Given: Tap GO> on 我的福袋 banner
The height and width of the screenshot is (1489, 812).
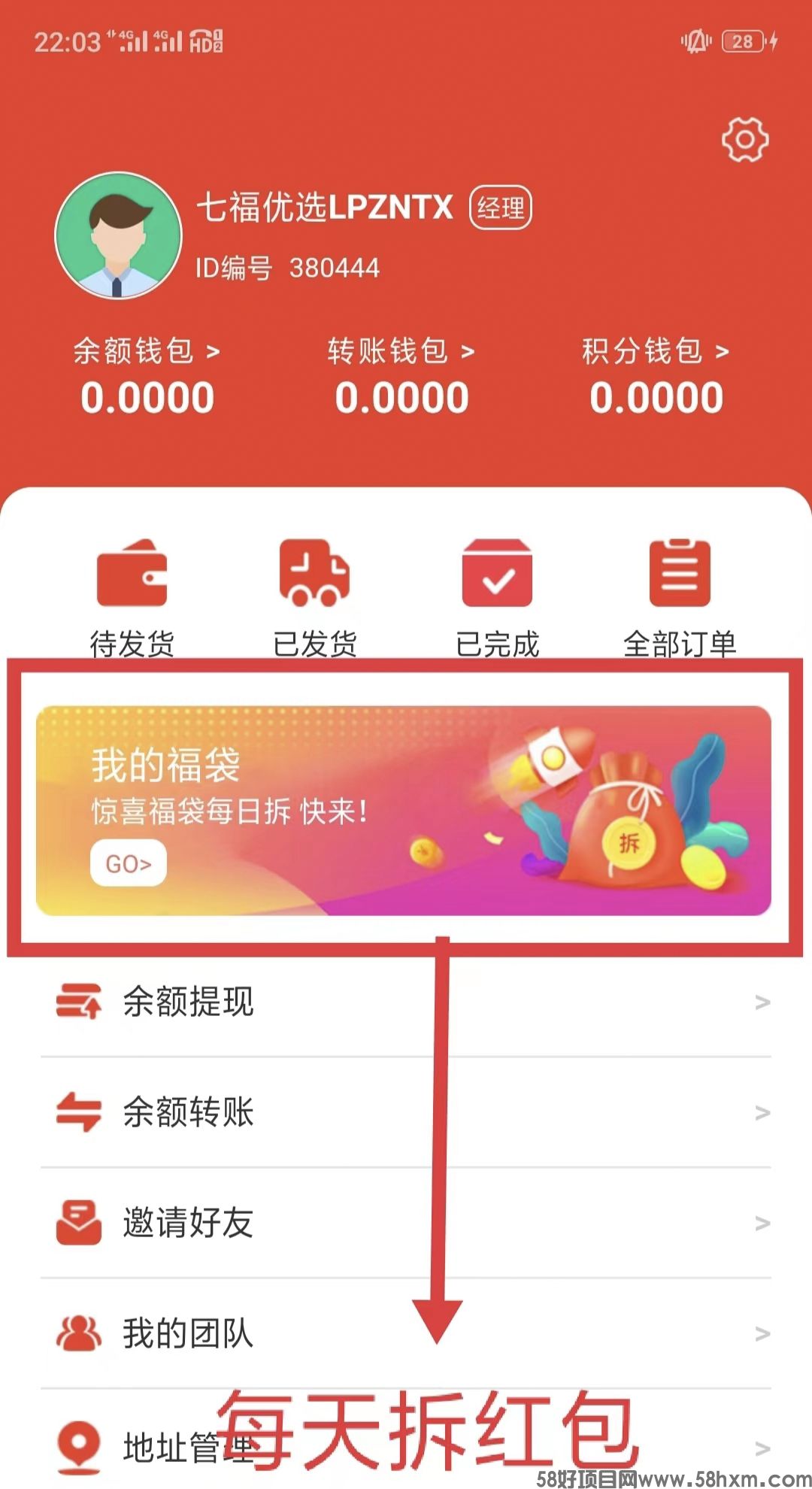Looking at the screenshot, I should click(128, 863).
